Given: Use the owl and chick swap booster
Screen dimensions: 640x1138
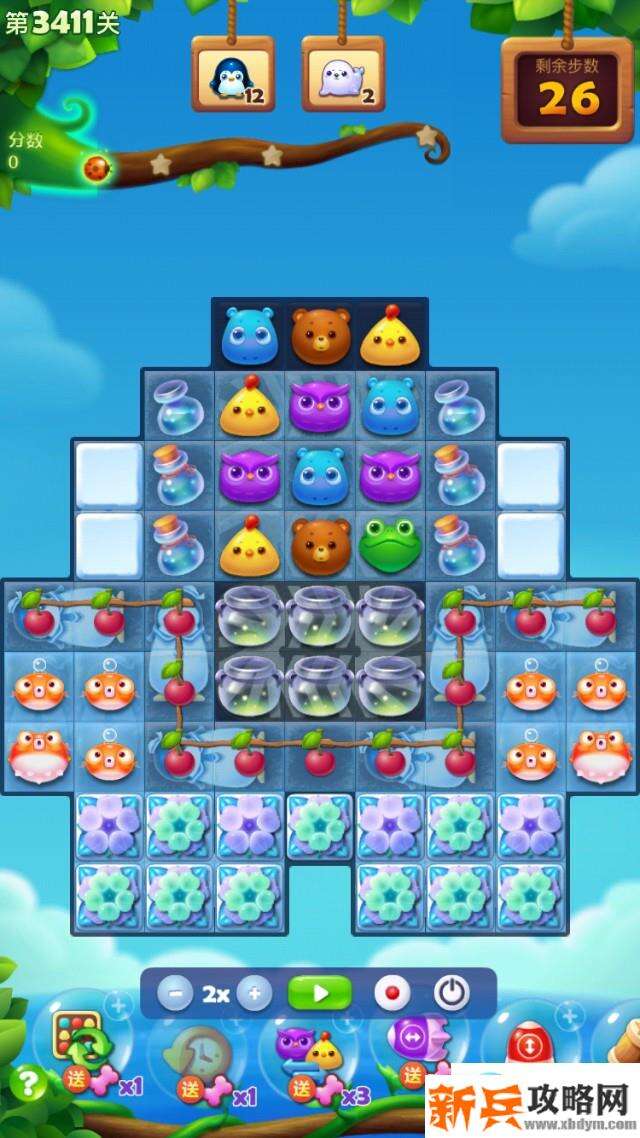Looking at the screenshot, I should (x=310, y=1052).
